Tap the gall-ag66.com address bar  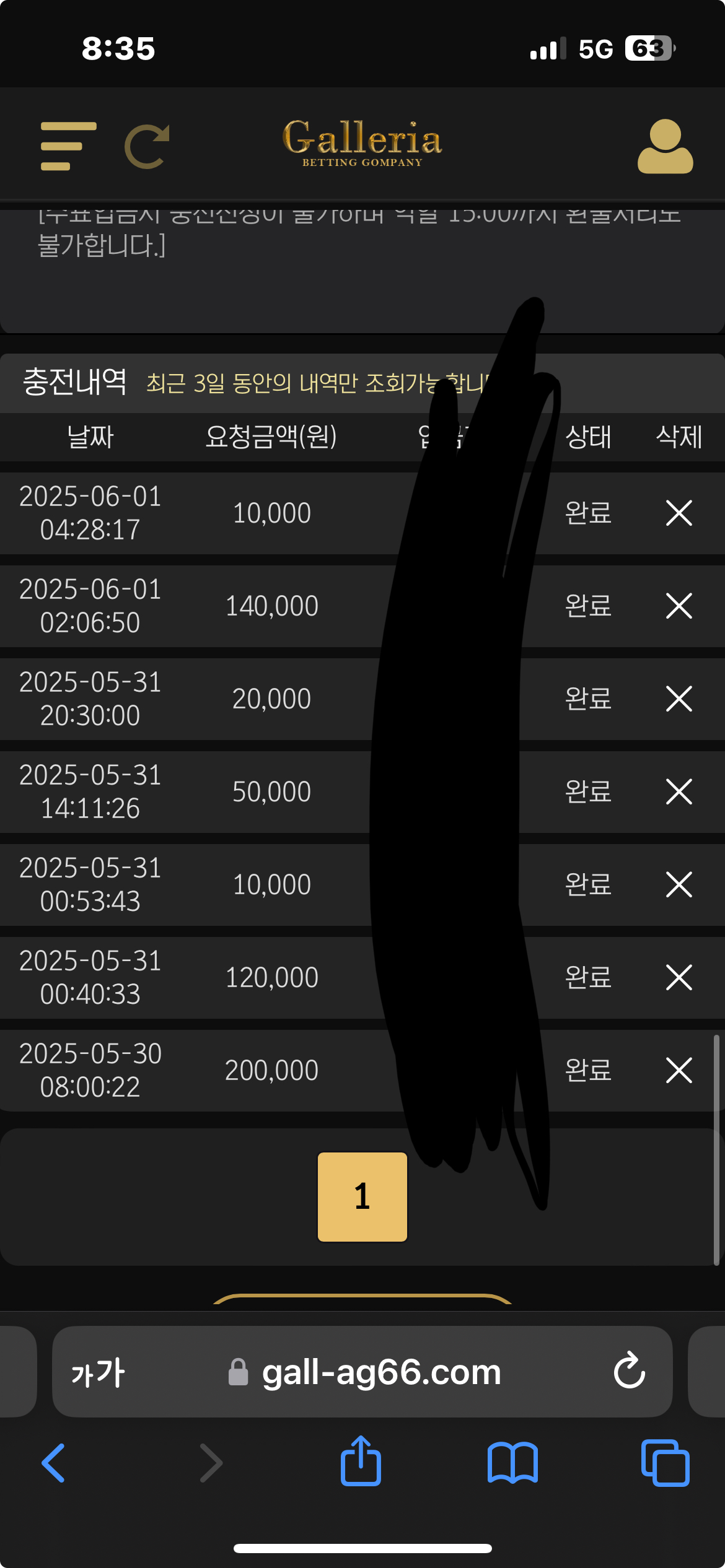(380, 1372)
